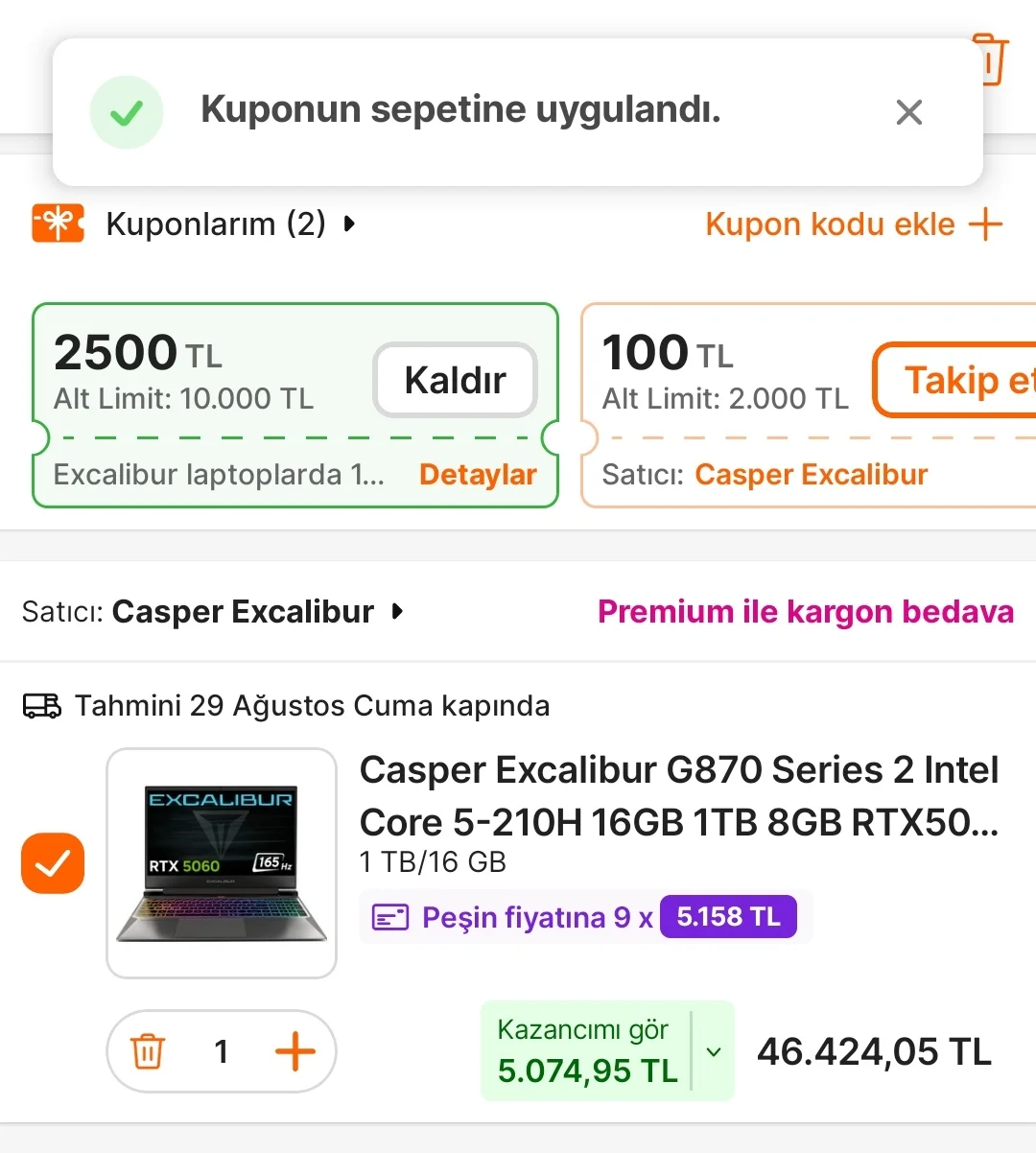View Peşin fiyatına 9 x 5.158 TL installments
The image size is (1036, 1153).
[x=585, y=917]
